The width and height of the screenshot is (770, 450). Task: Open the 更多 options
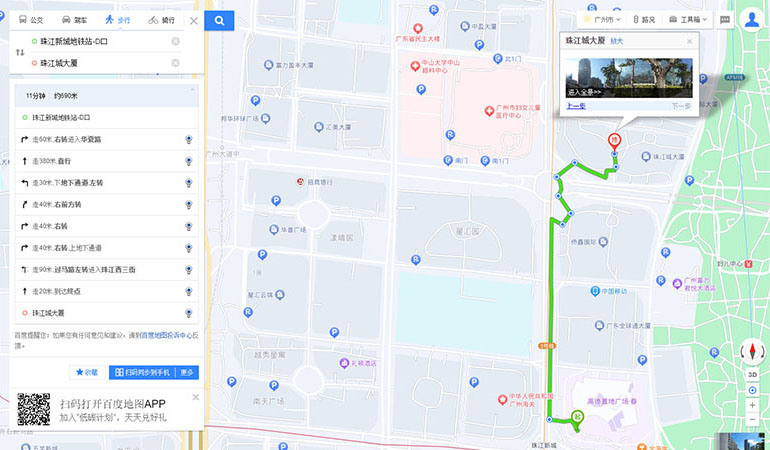click(187, 372)
